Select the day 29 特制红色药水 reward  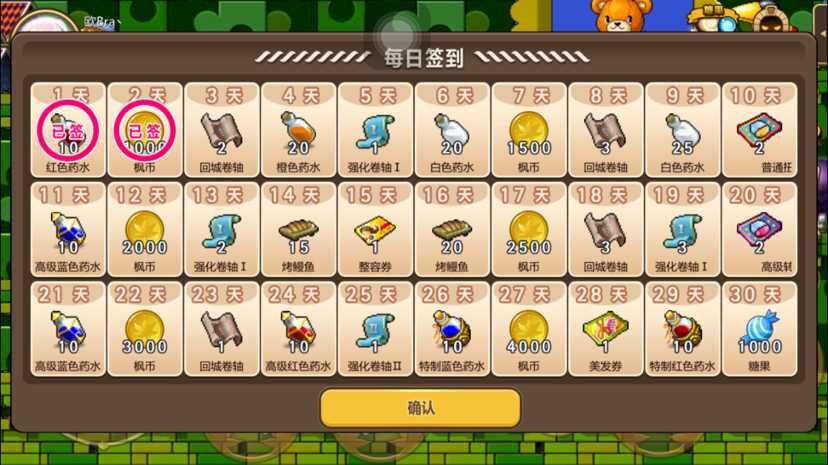(x=683, y=329)
